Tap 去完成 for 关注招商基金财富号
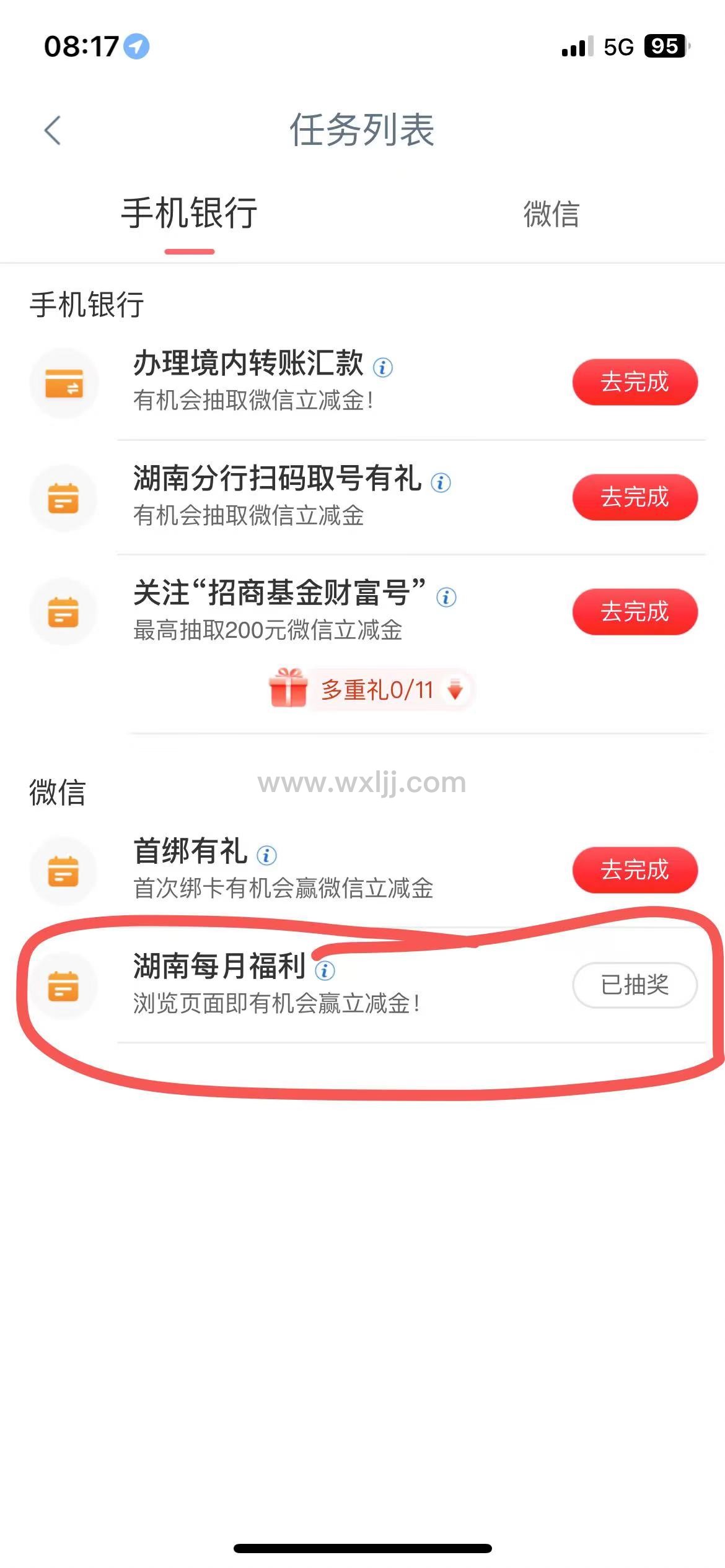The image size is (725, 1568). click(635, 612)
